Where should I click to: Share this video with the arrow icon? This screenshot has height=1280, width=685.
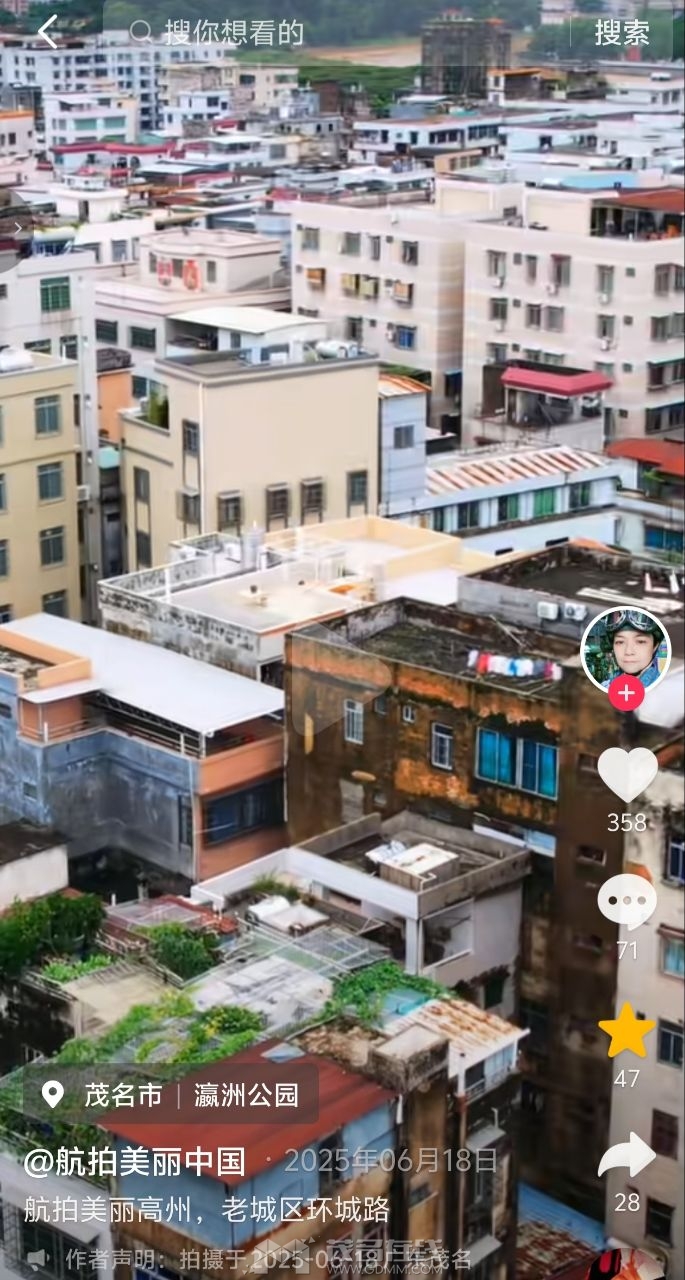tap(627, 1157)
